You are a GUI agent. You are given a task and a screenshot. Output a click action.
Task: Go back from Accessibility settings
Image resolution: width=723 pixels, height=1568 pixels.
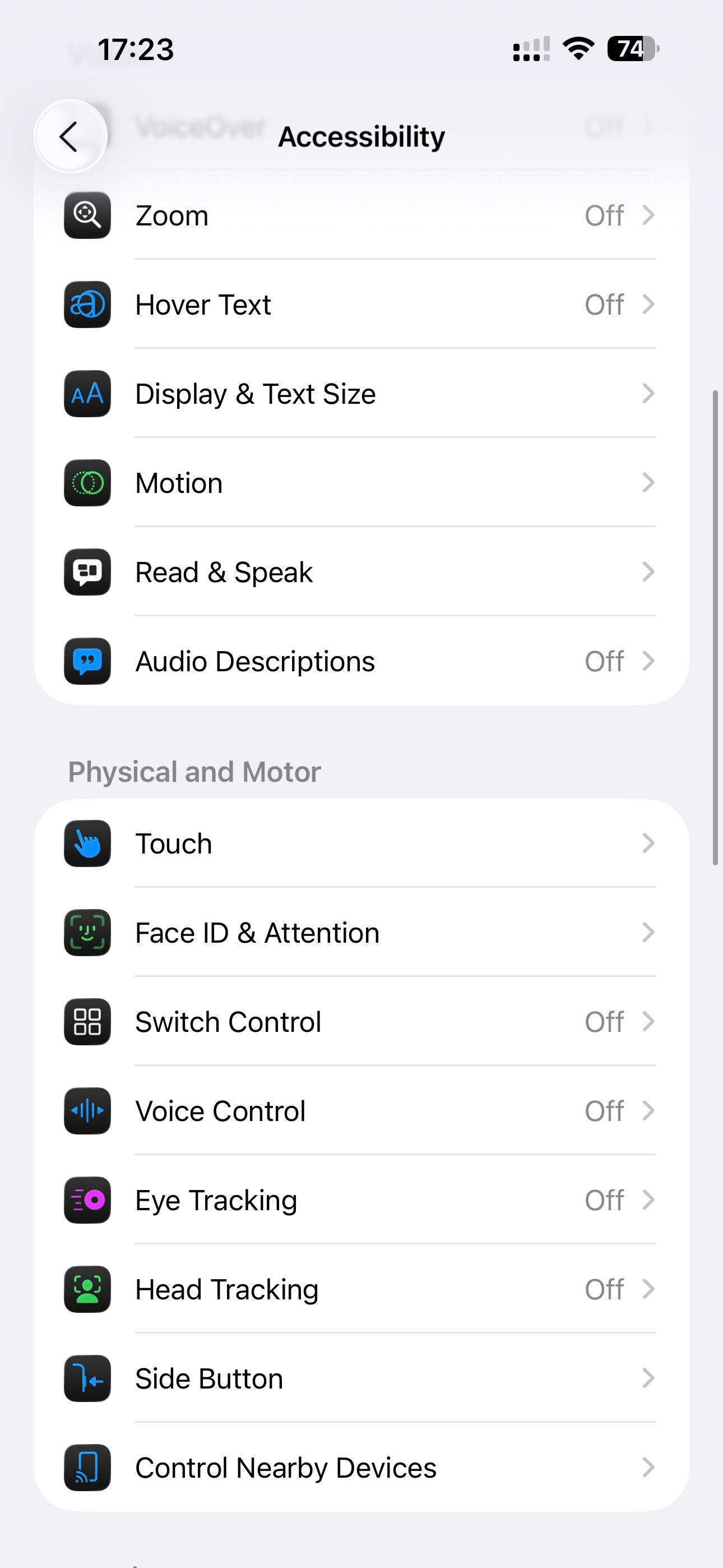[x=70, y=136]
